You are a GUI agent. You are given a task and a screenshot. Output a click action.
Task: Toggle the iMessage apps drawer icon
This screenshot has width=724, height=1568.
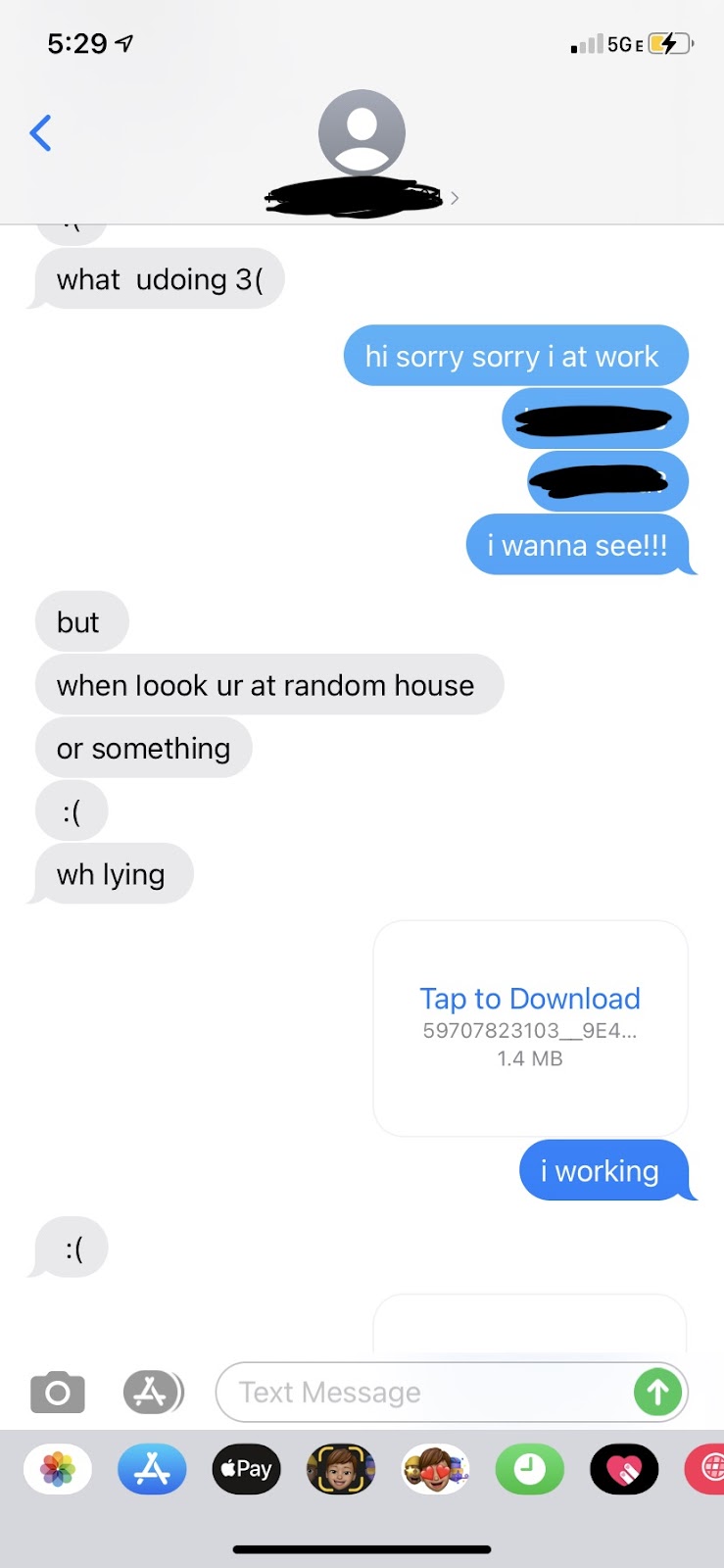click(x=153, y=1392)
